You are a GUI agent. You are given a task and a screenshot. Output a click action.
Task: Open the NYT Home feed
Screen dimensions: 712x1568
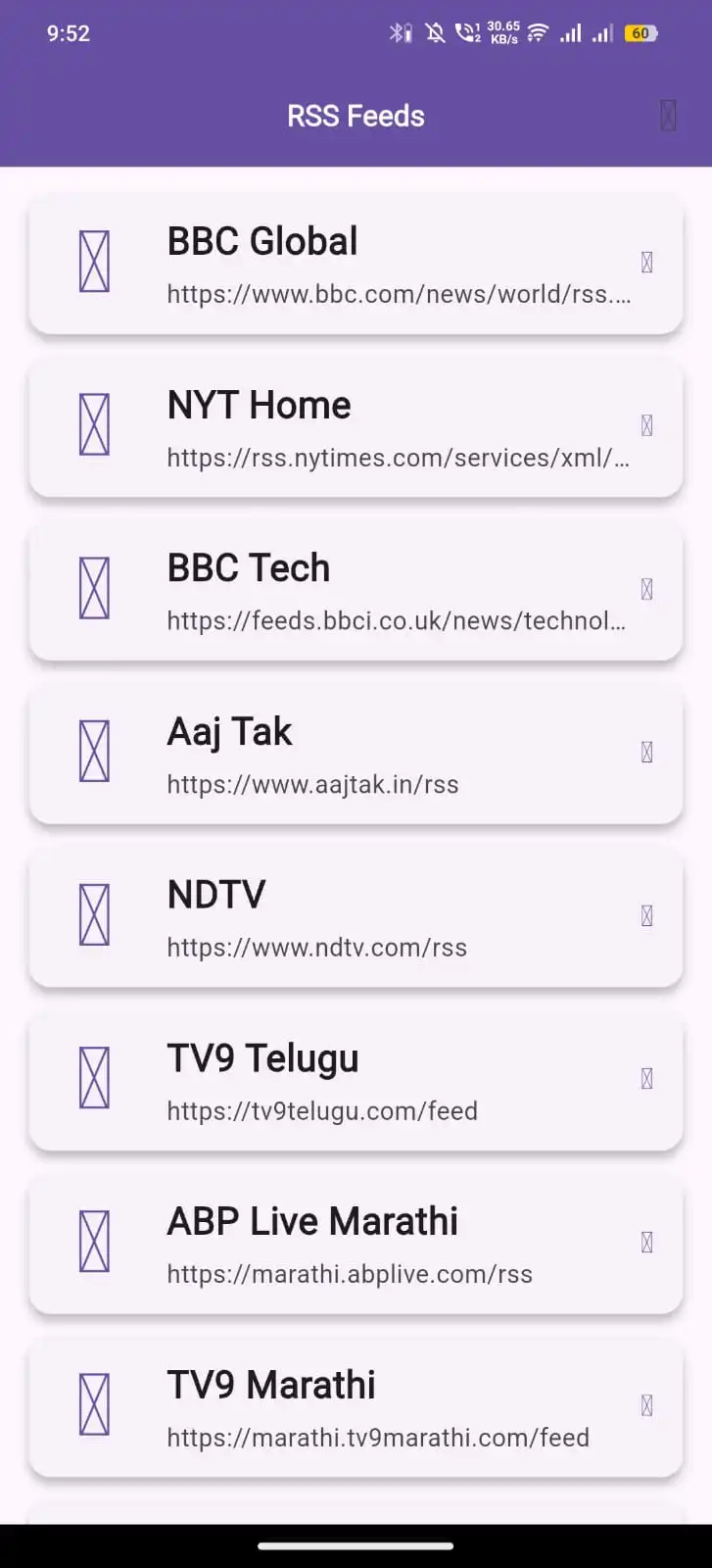coord(356,428)
